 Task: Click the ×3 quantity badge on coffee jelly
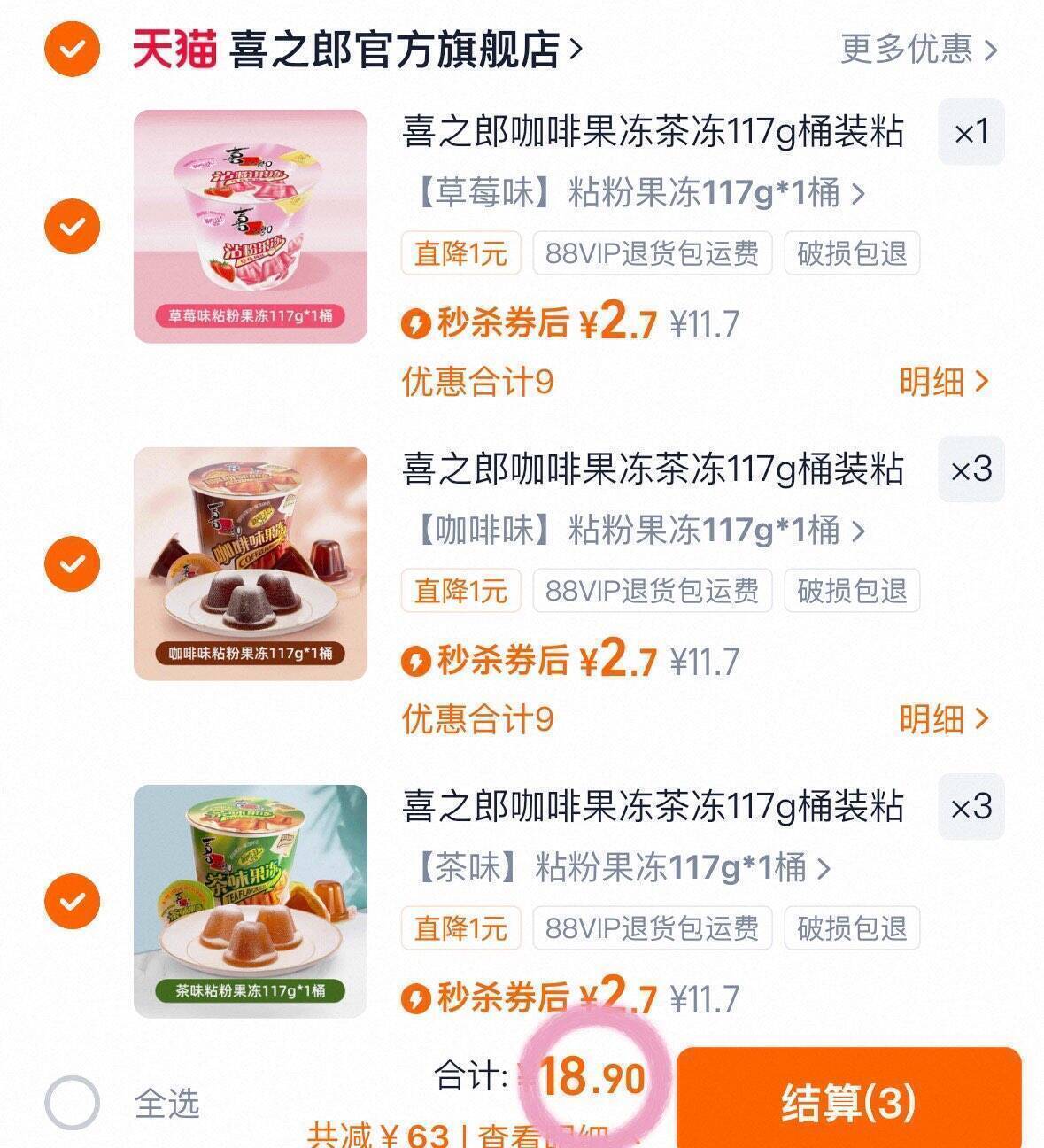(x=971, y=469)
